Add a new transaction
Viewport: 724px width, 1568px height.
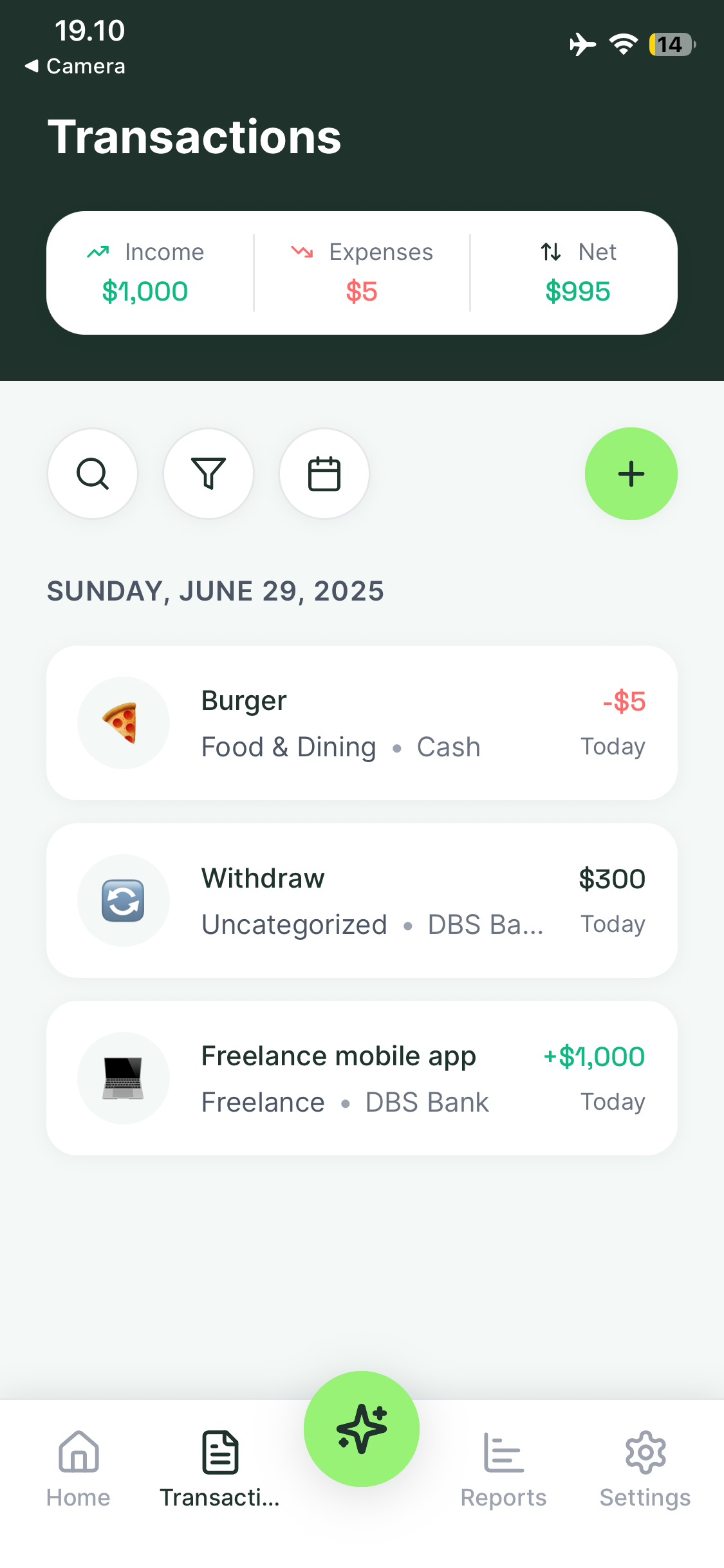(631, 474)
